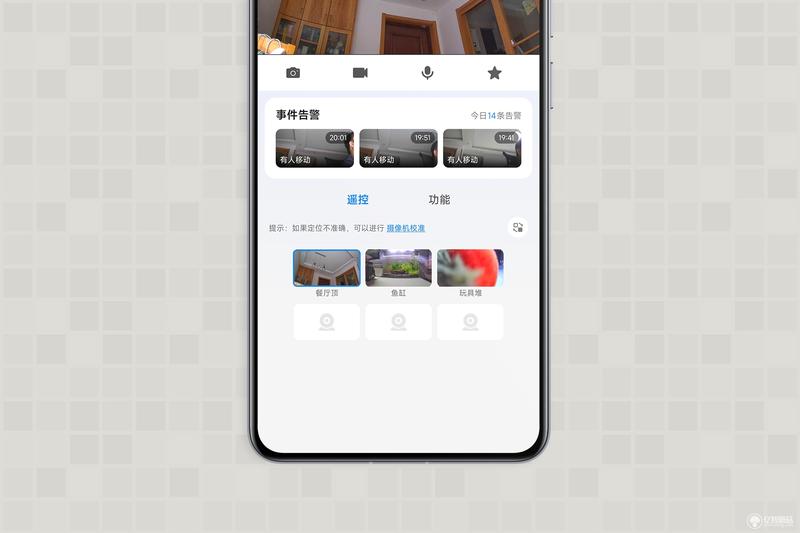The height and width of the screenshot is (533, 800).
Task: Select the 玩具堆 preset position
Action: tap(470, 268)
